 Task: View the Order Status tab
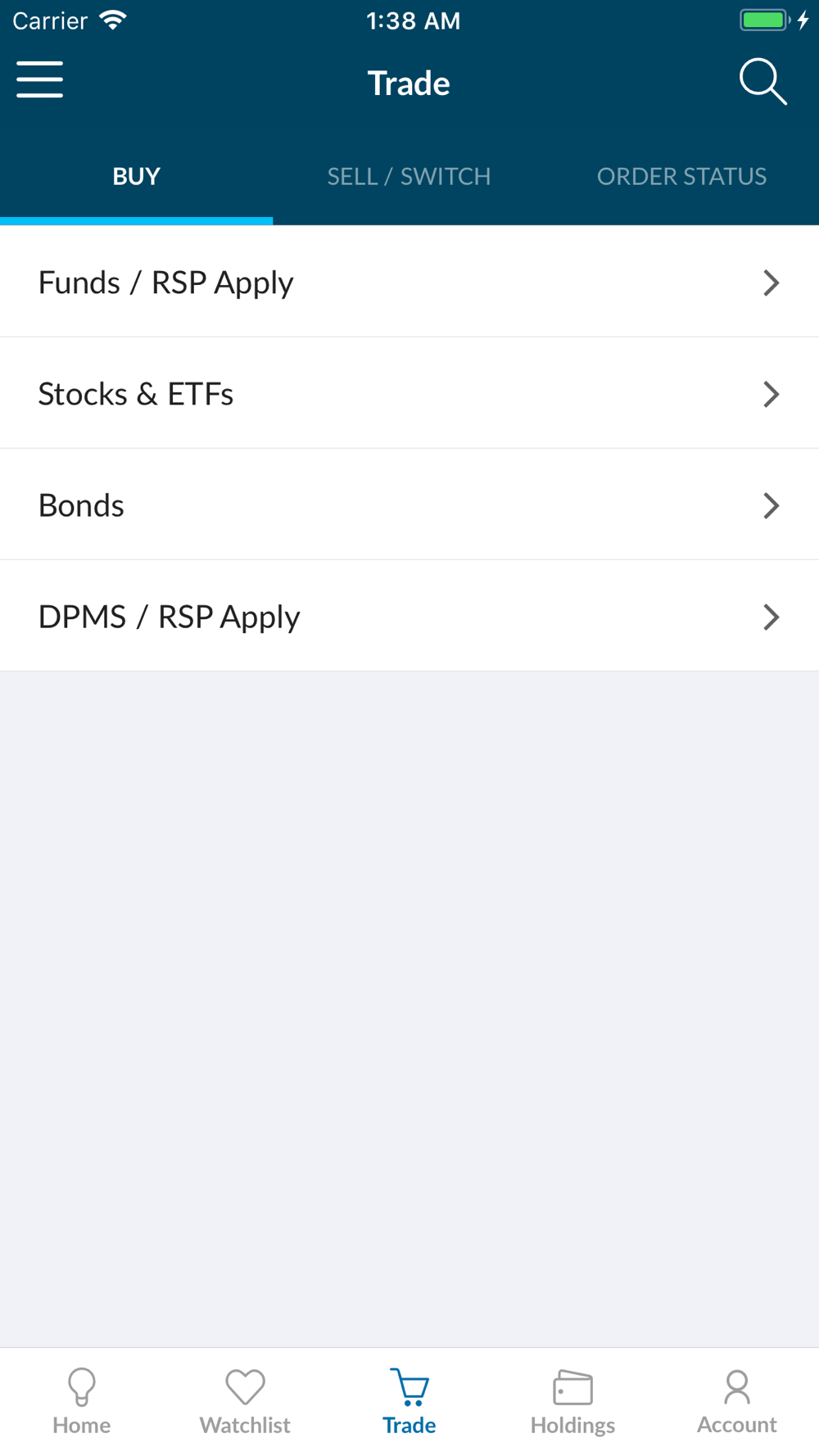pyautogui.click(x=681, y=176)
